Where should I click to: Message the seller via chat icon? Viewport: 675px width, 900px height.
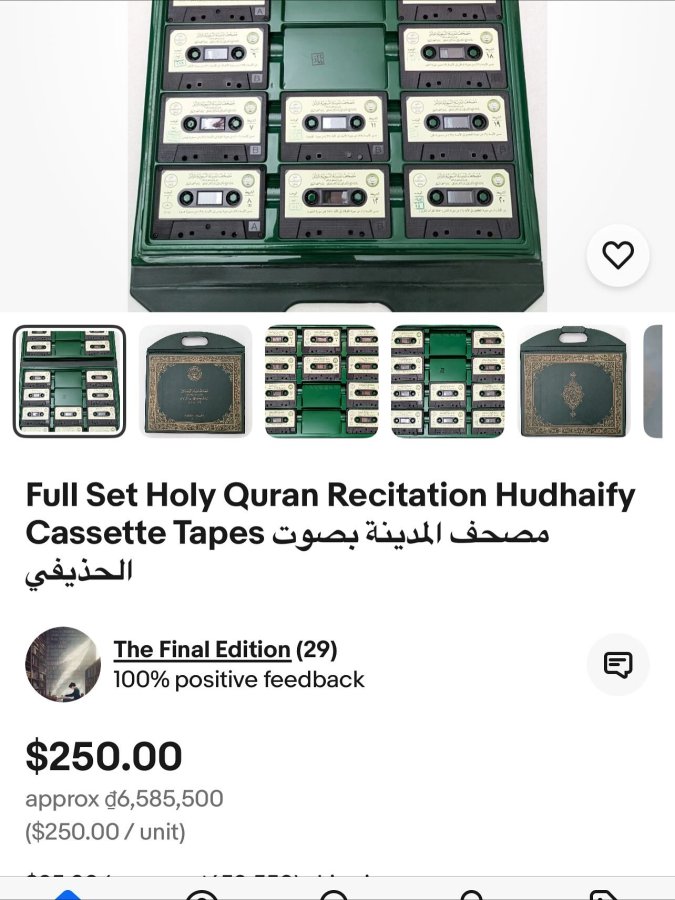click(x=618, y=664)
